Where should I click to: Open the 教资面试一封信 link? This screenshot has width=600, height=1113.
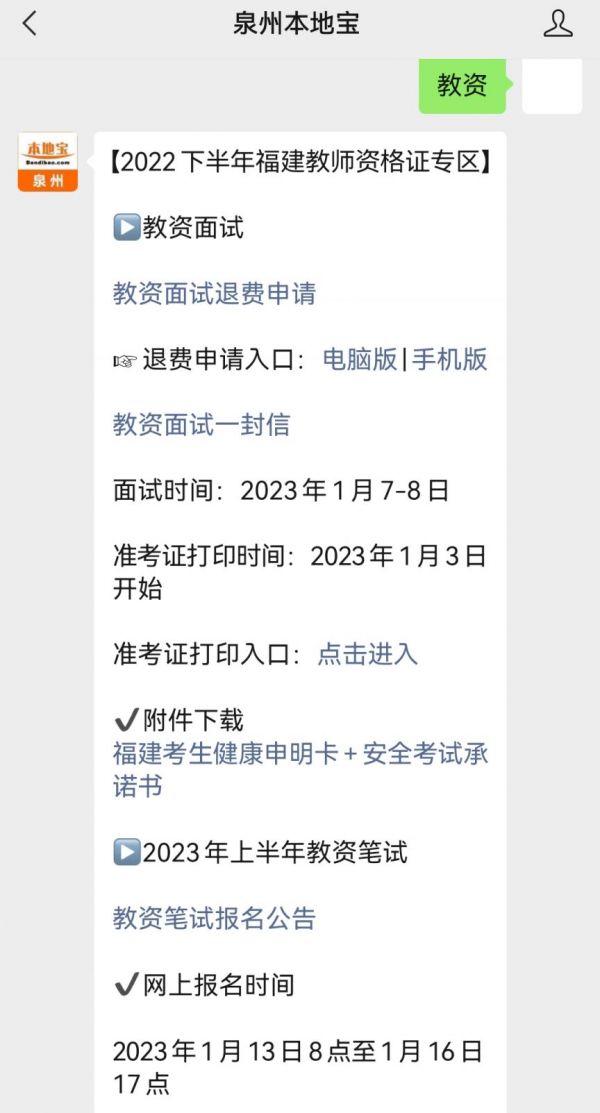tap(201, 424)
